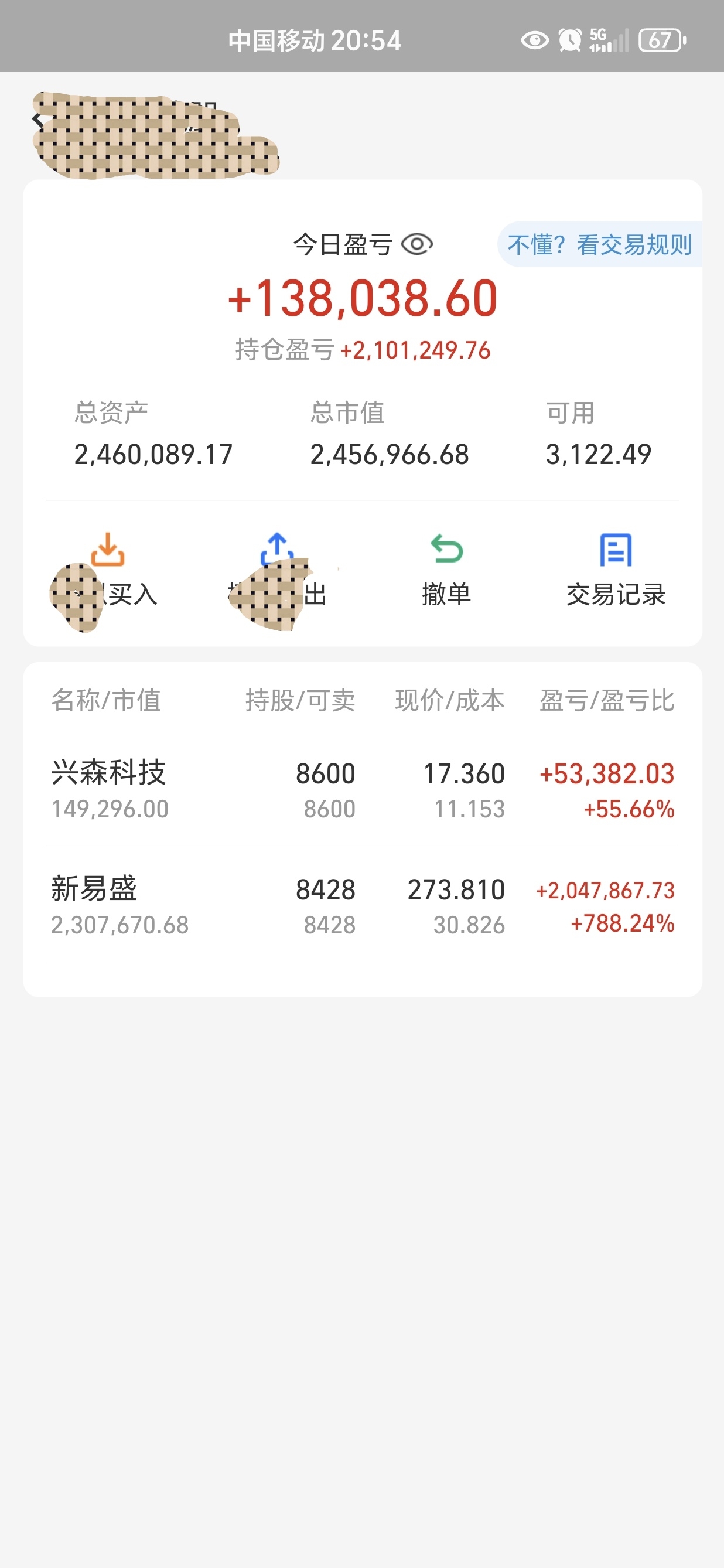
Task: Tap the 买入 button
Action: 108,570
